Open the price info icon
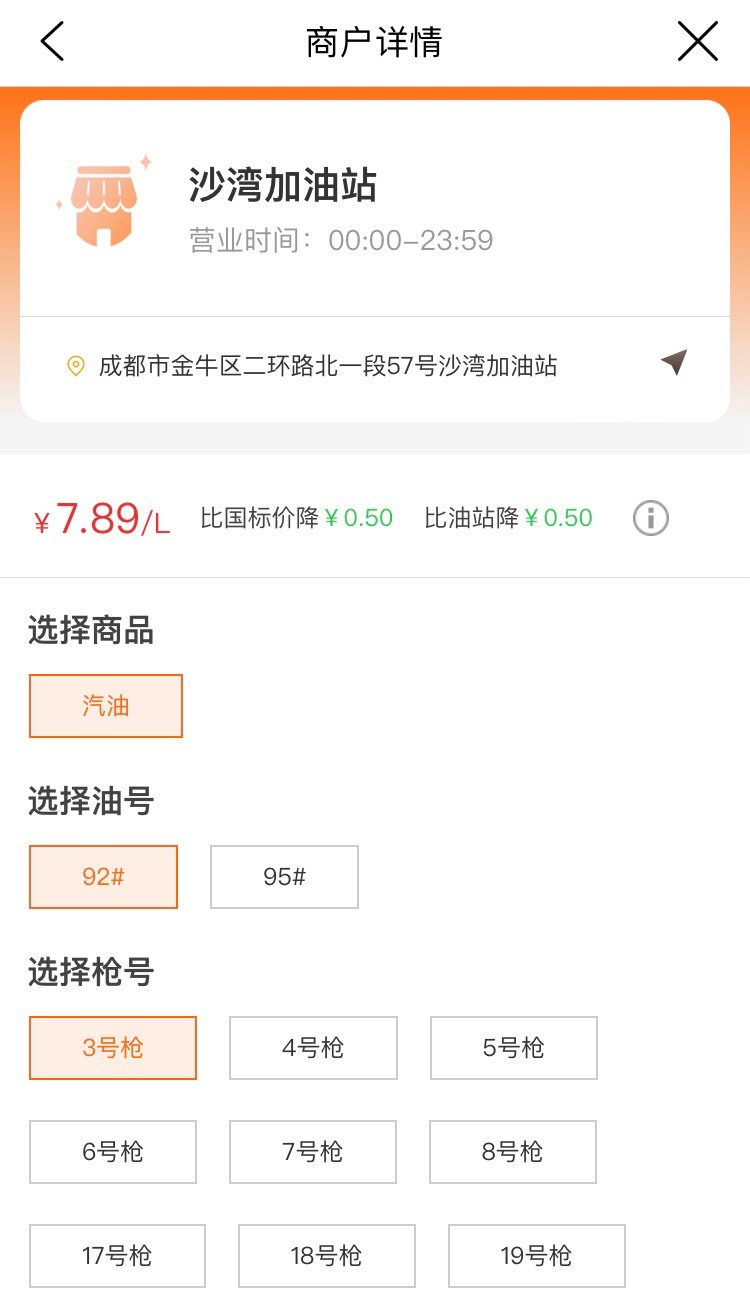 (651, 518)
